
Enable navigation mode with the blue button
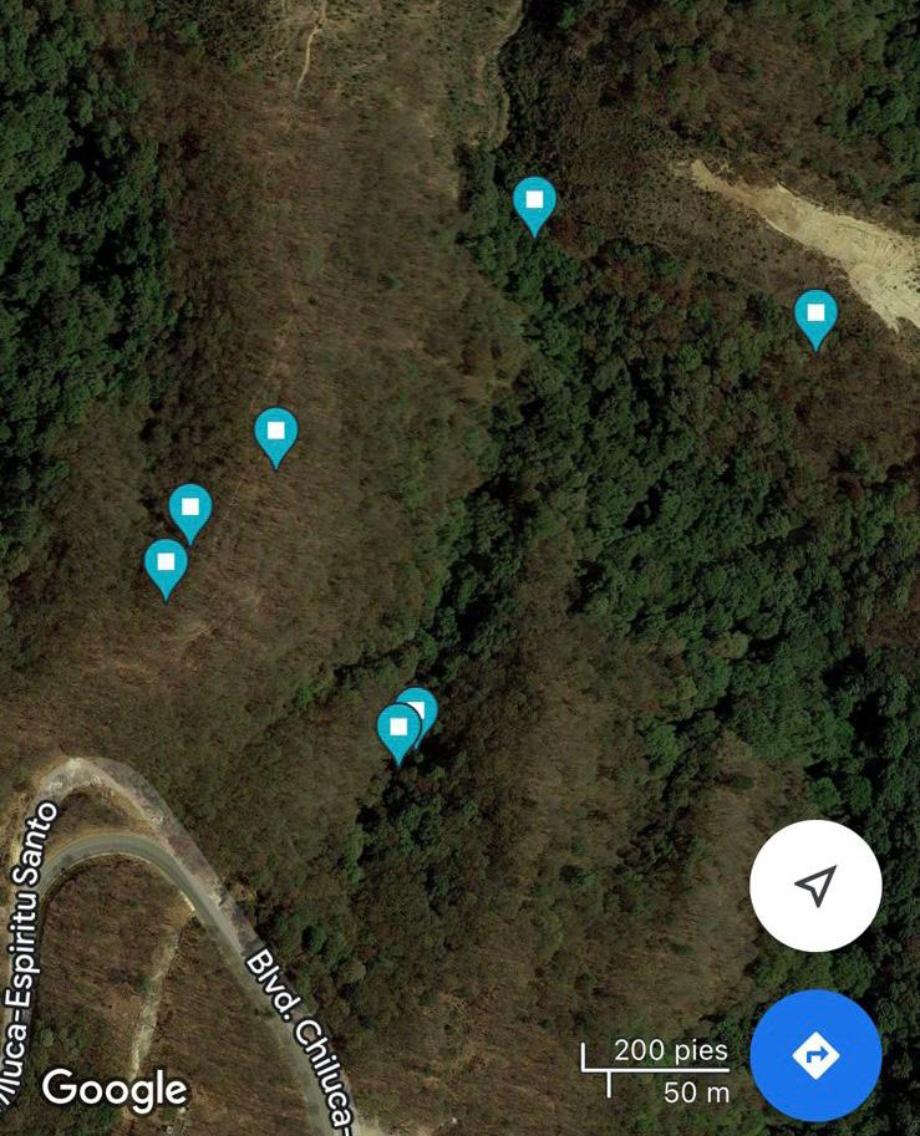[x=816, y=1055]
